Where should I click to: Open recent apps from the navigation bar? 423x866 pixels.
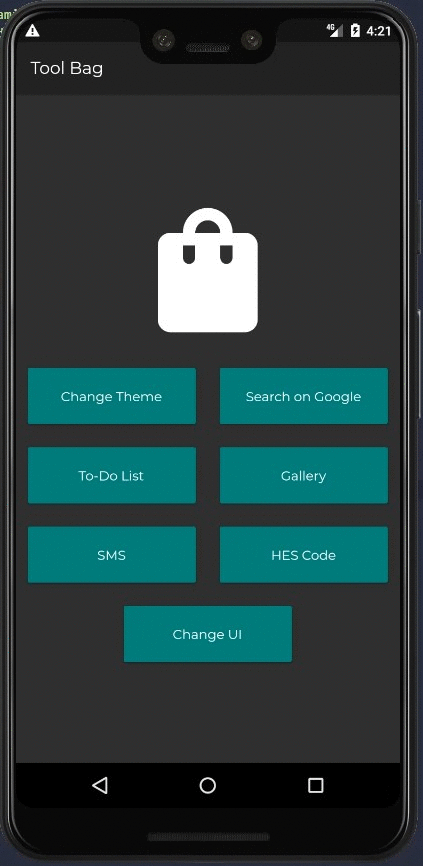[x=315, y=785]
